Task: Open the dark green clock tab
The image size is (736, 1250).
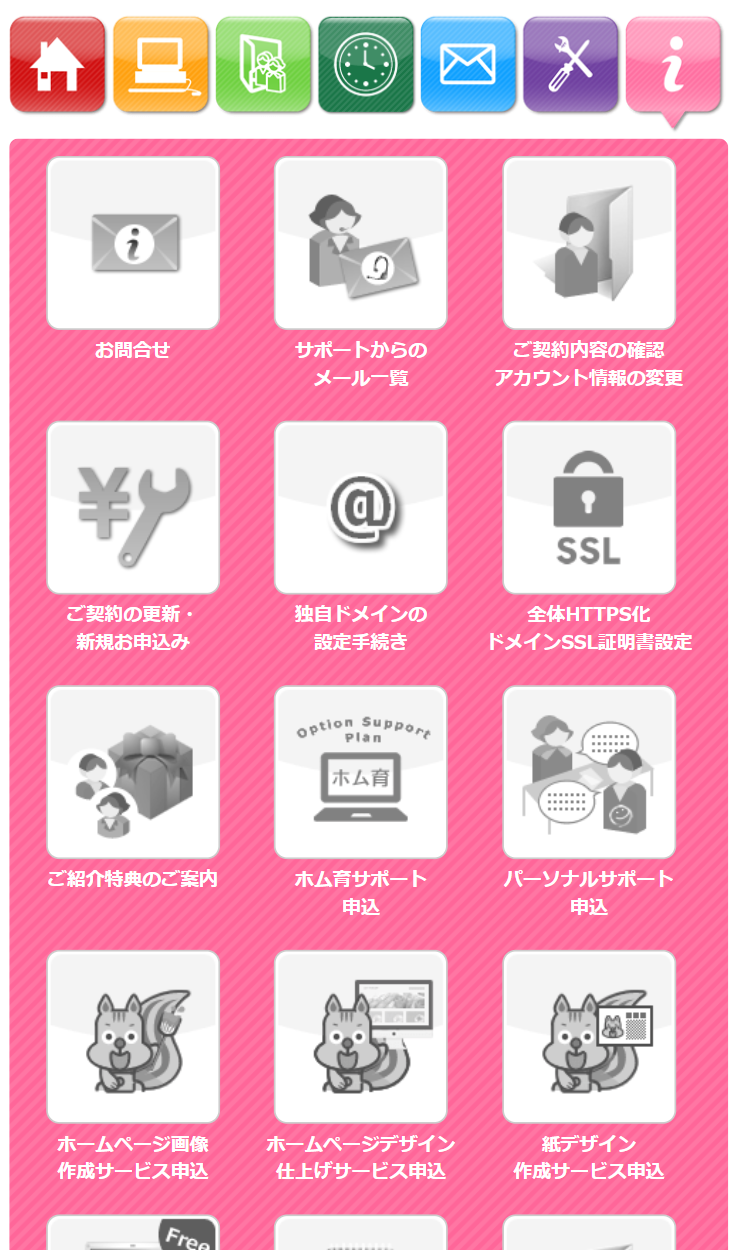Action: (x=366, y=64)
